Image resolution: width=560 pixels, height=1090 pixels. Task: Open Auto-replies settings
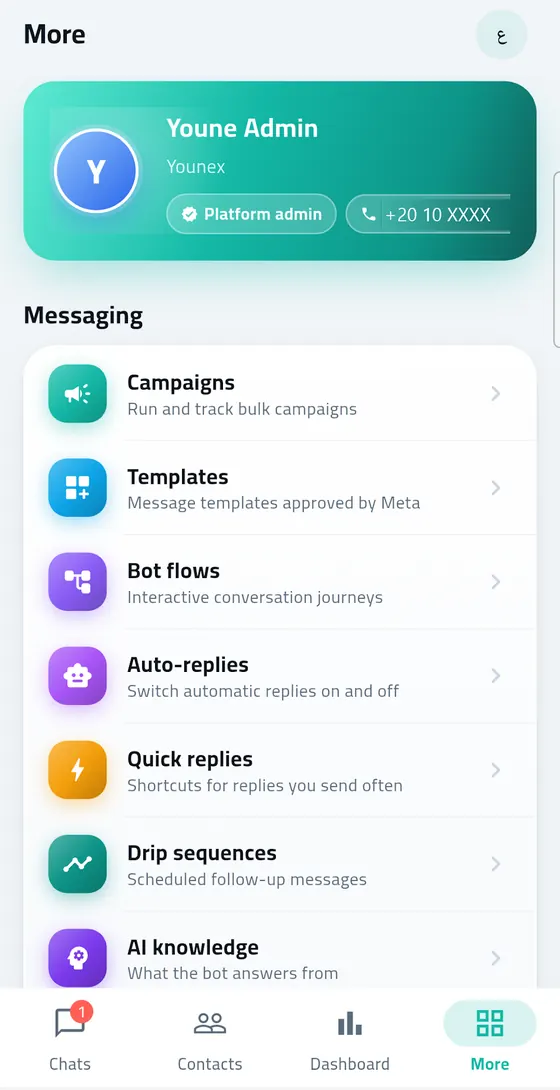point(280,676)
